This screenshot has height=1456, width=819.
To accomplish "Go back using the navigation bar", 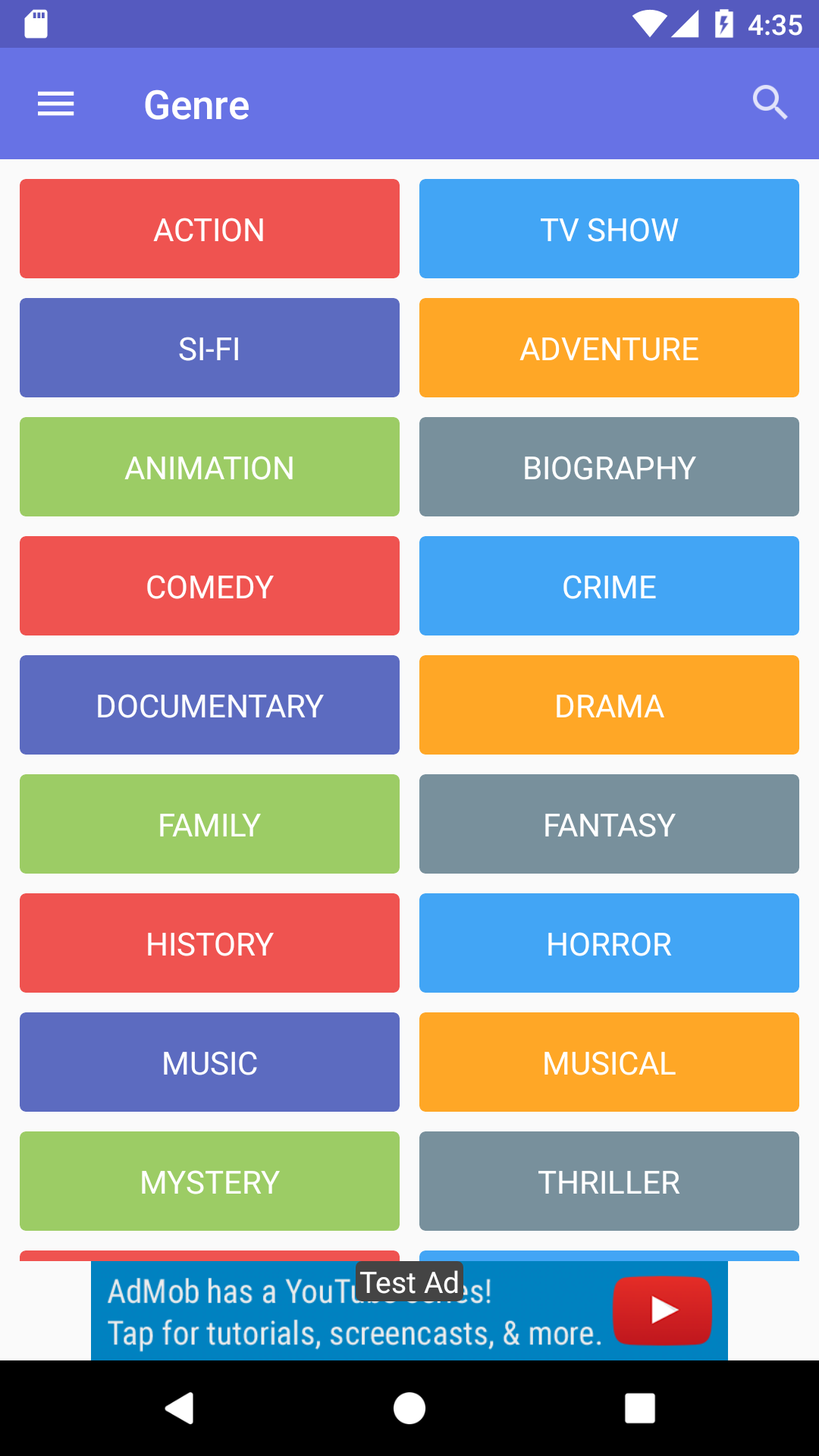I will (x=180, y=1408).
